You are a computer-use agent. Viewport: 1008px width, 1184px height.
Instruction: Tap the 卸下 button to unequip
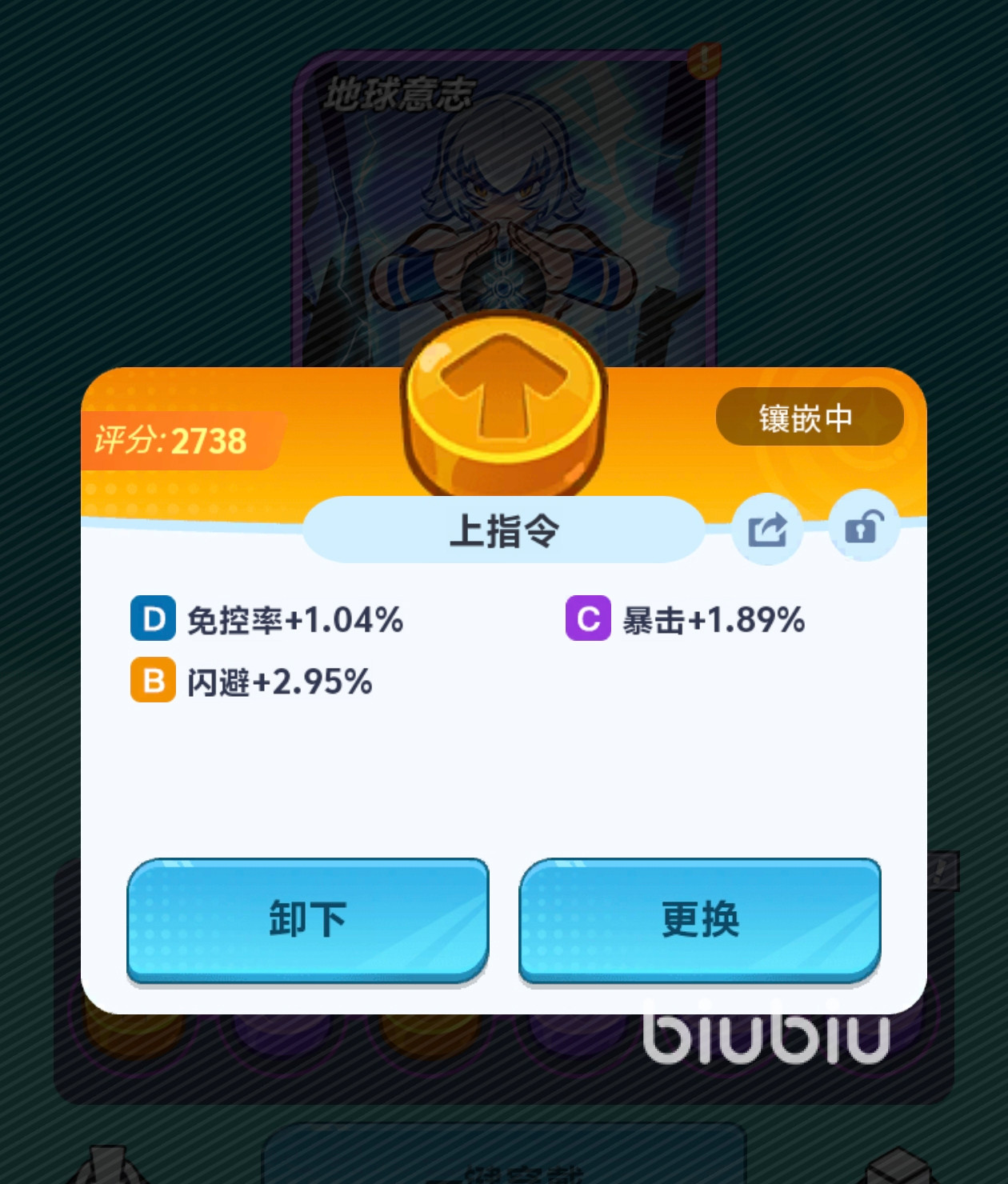pos(307,918)
